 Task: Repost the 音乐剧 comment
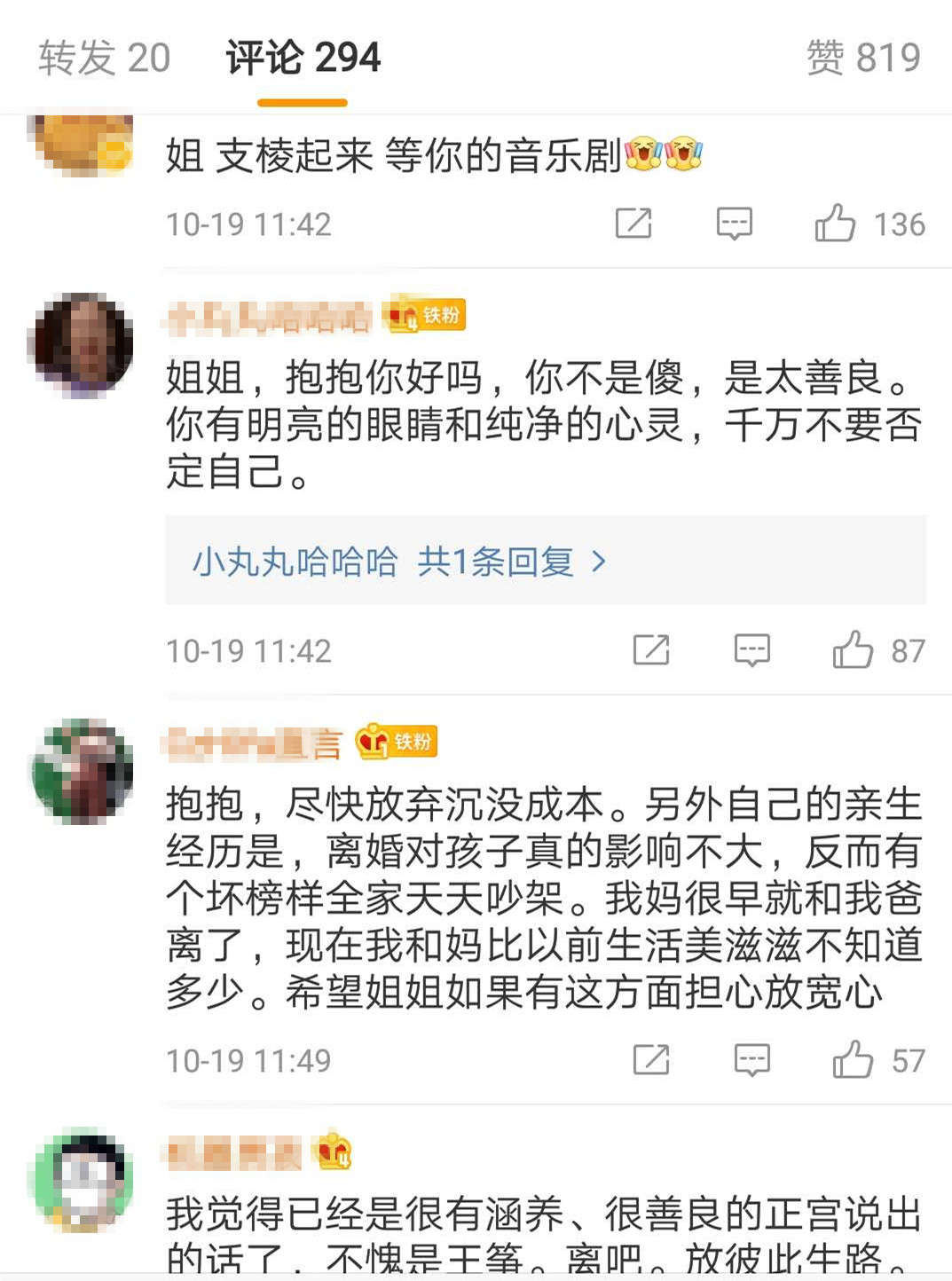click(x=633, y=224)
